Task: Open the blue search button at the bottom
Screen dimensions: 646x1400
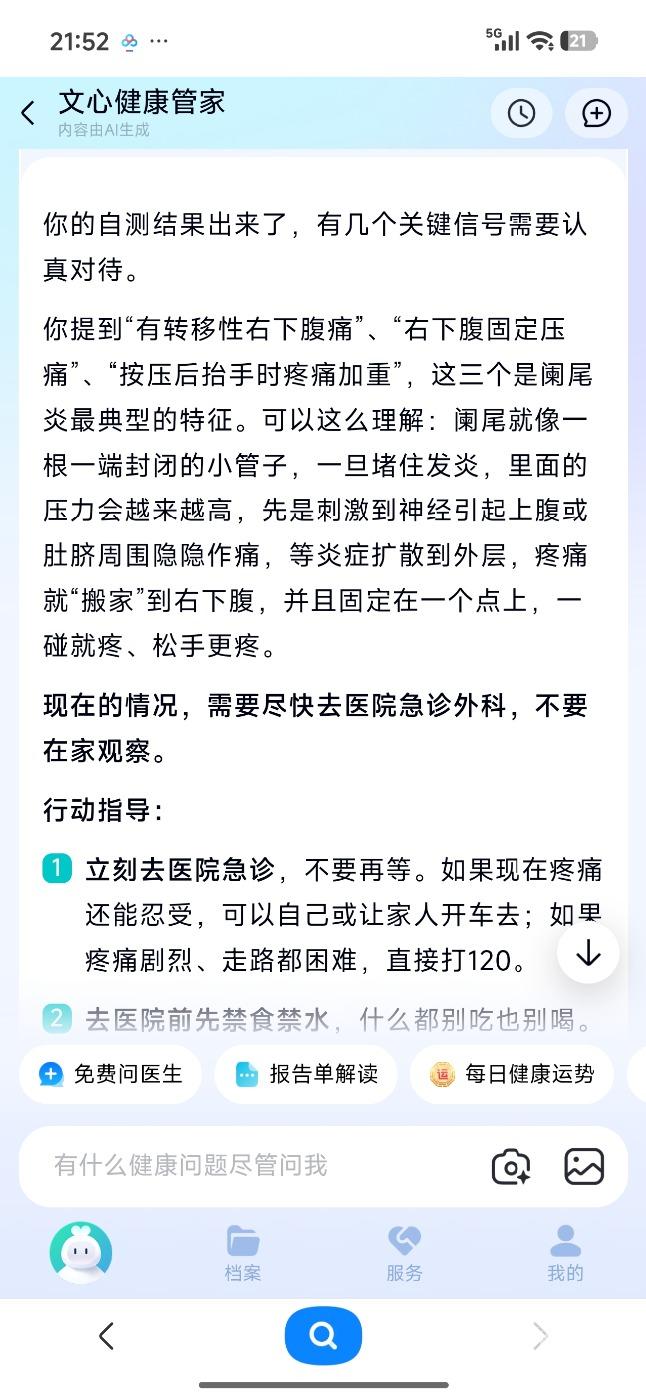Action: [323, 1336]
